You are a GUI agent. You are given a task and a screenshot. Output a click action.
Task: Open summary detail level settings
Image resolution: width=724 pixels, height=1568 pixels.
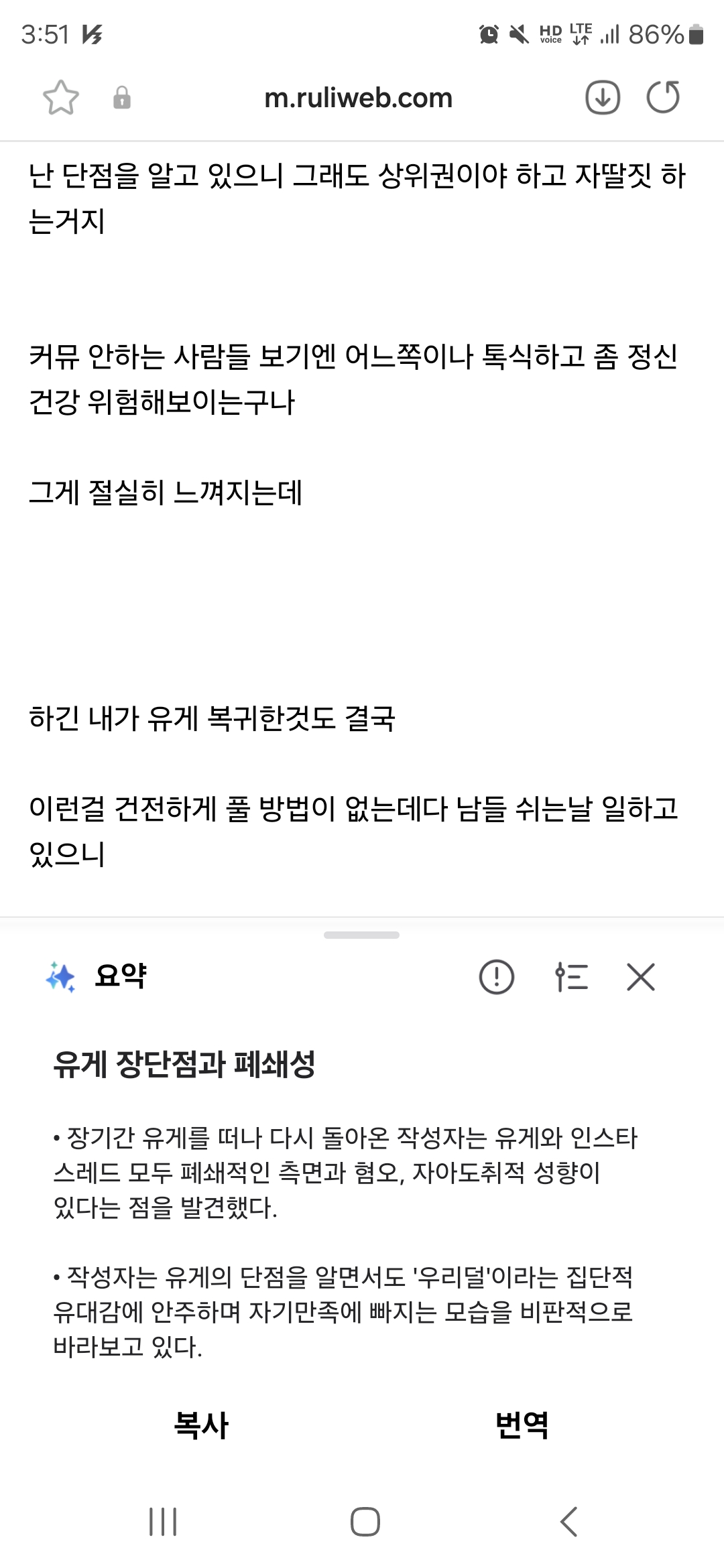pos(572,977)
